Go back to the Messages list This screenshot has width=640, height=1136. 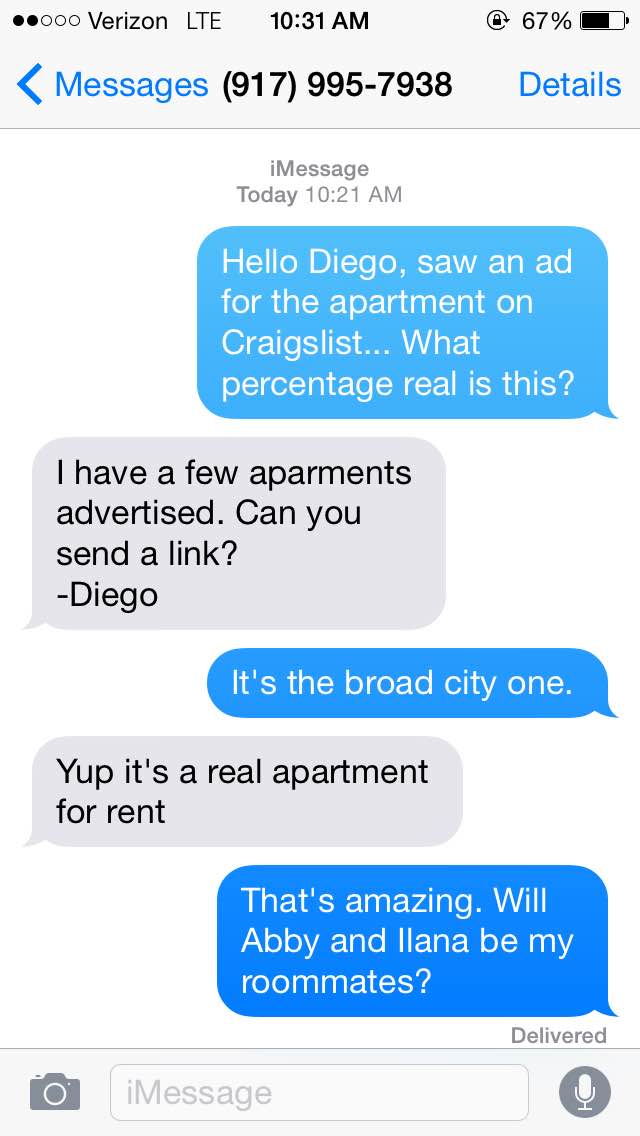[x=112, y=85]
